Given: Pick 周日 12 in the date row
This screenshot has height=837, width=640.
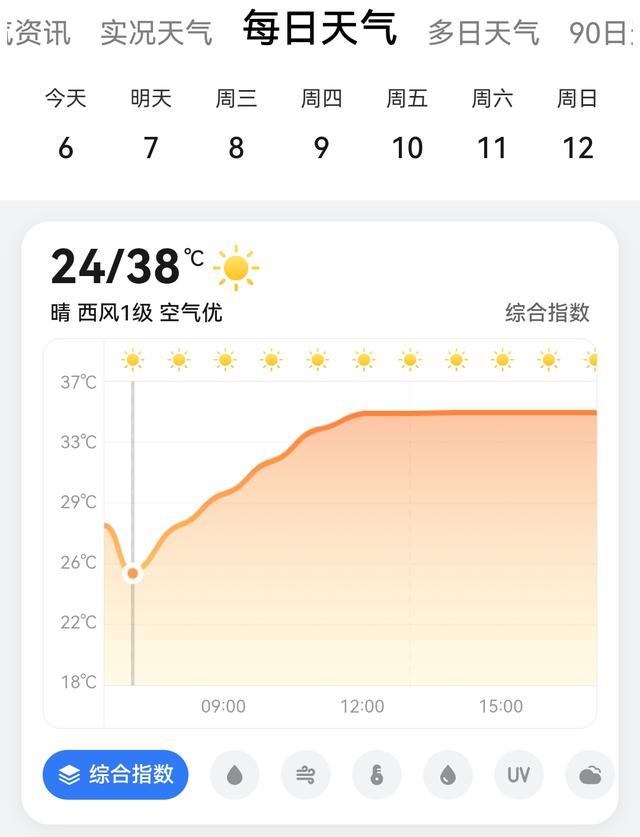Looking at the screenshot, I should [x=577, y=125].
